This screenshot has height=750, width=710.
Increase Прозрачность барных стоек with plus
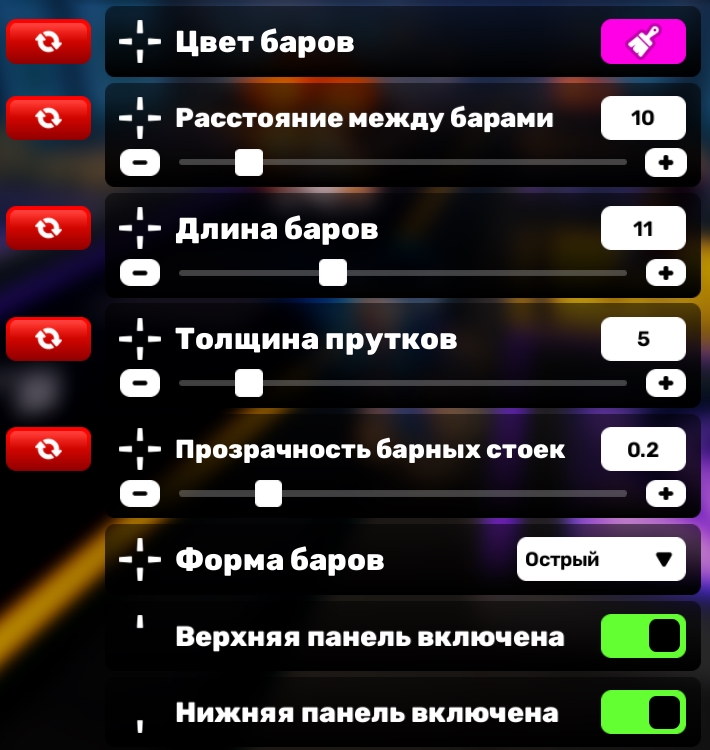[666, 493]
